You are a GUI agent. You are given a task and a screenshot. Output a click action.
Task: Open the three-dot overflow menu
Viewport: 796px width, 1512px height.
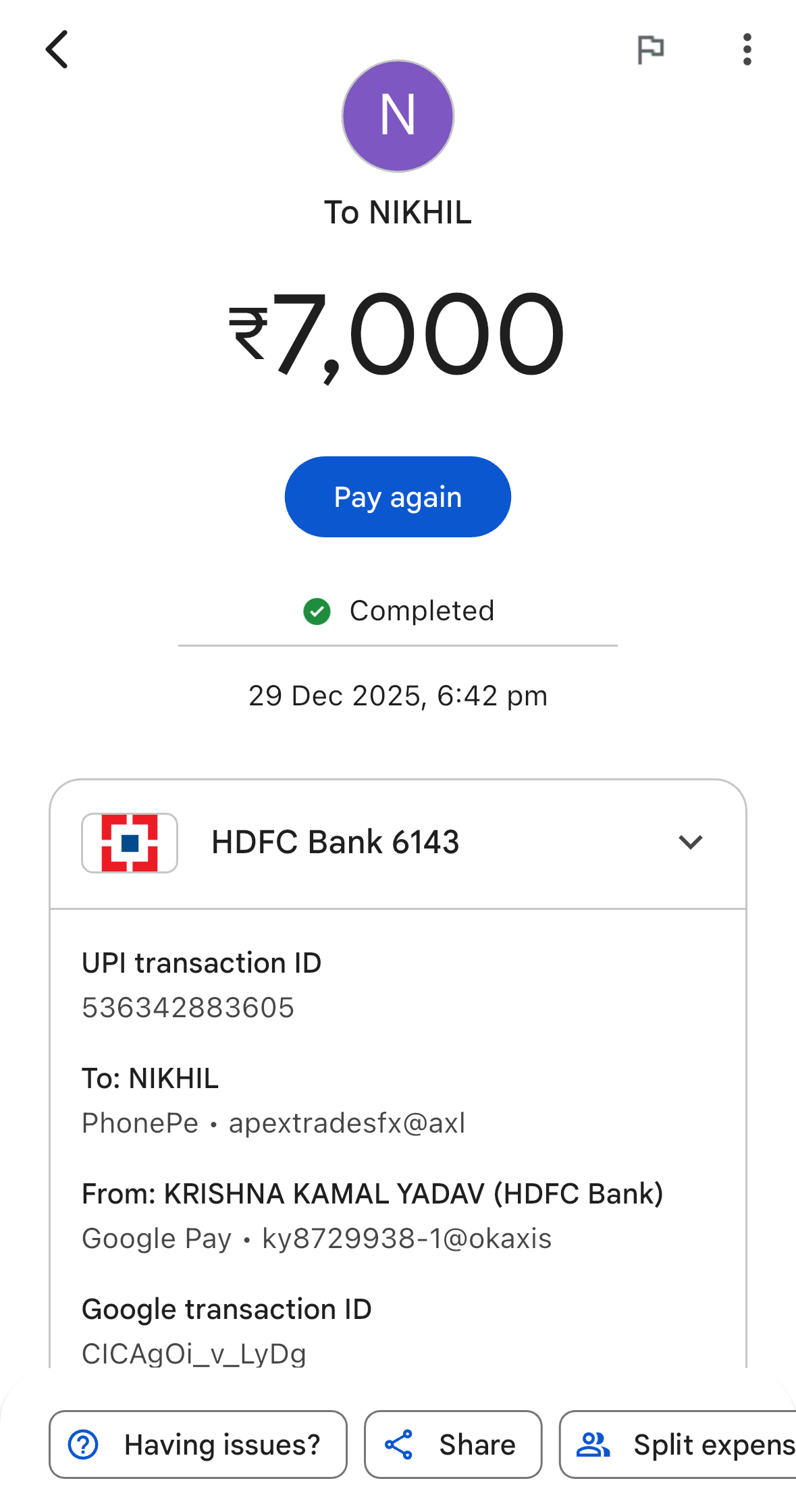[747, 49]
